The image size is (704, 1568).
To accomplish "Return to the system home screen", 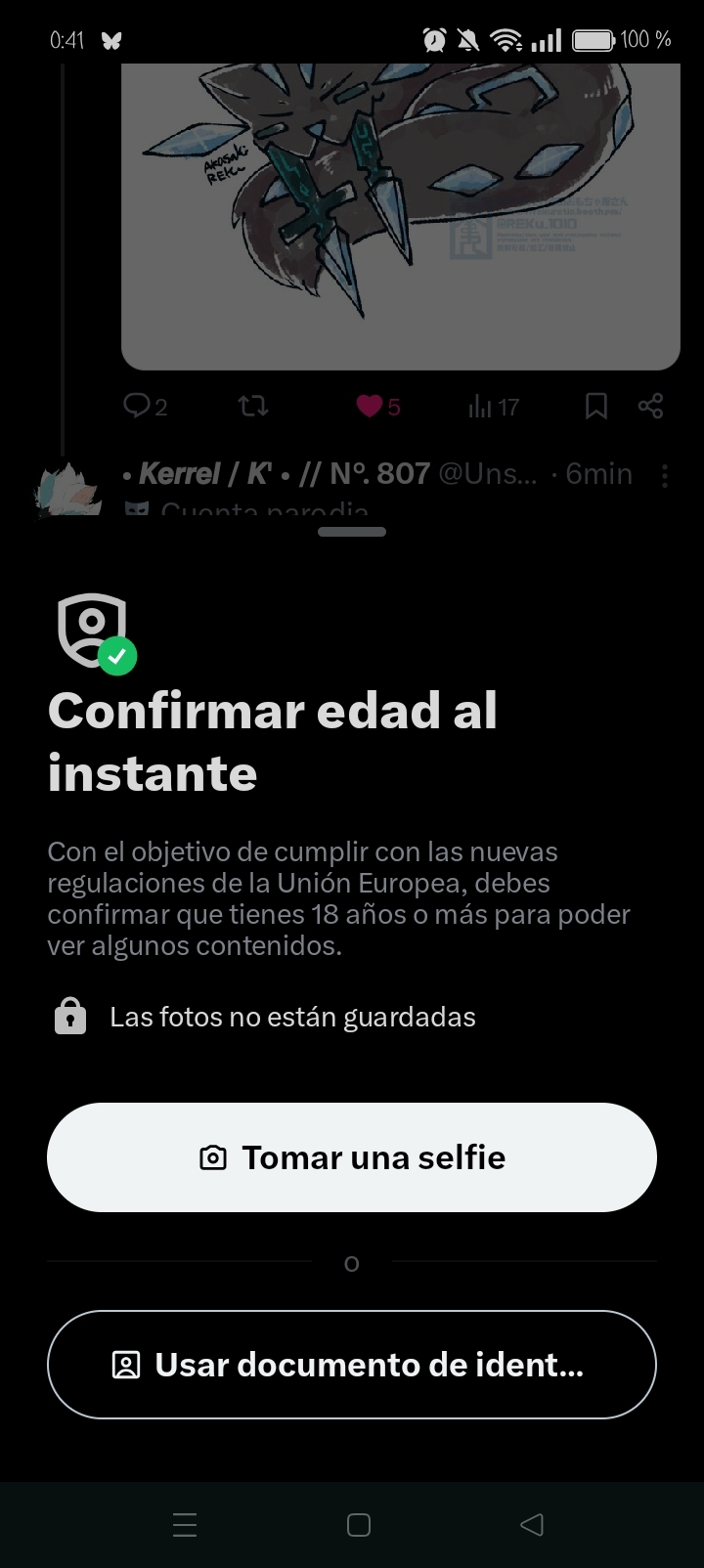I will 359,1525.
